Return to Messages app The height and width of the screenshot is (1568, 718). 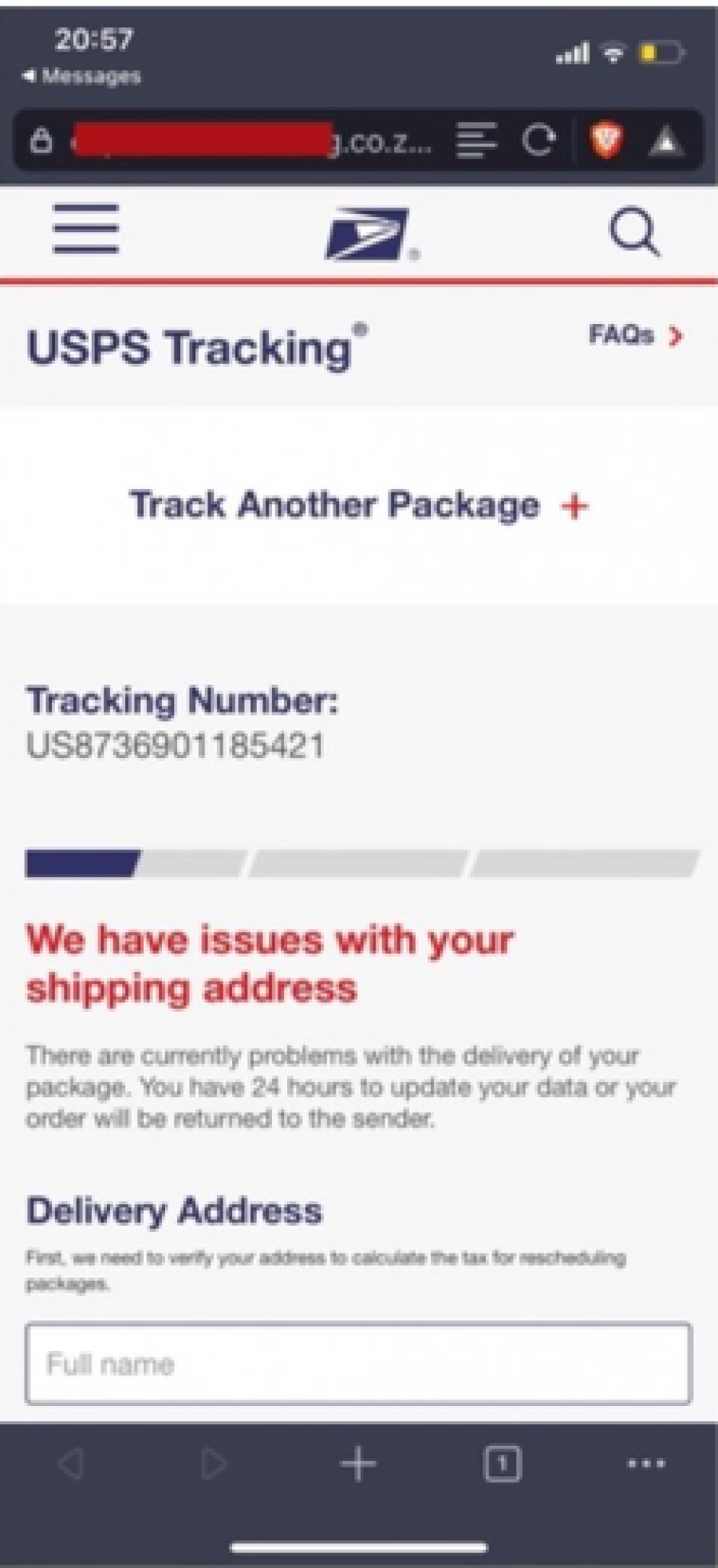click(82, 77)
